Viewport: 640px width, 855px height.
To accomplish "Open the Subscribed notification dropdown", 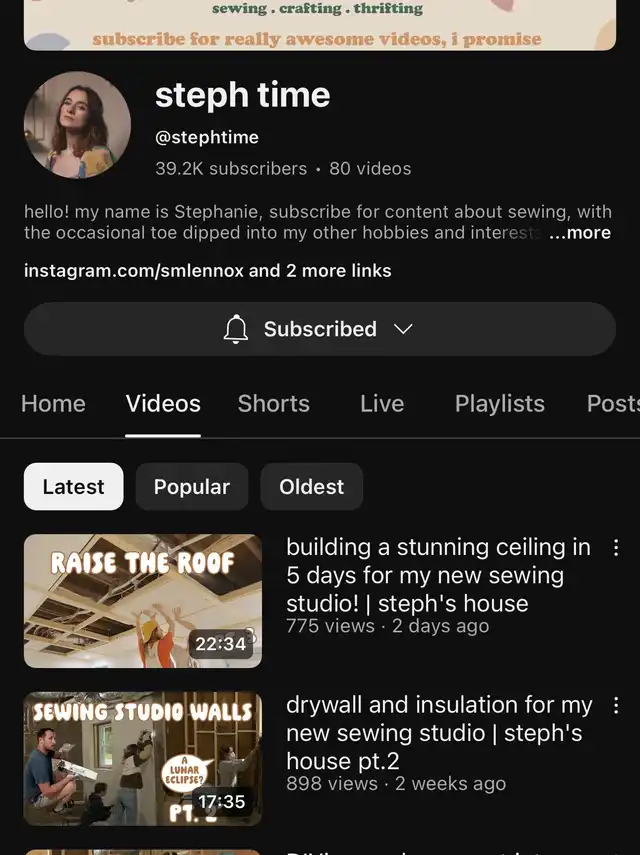I will [x=319, y=329].
